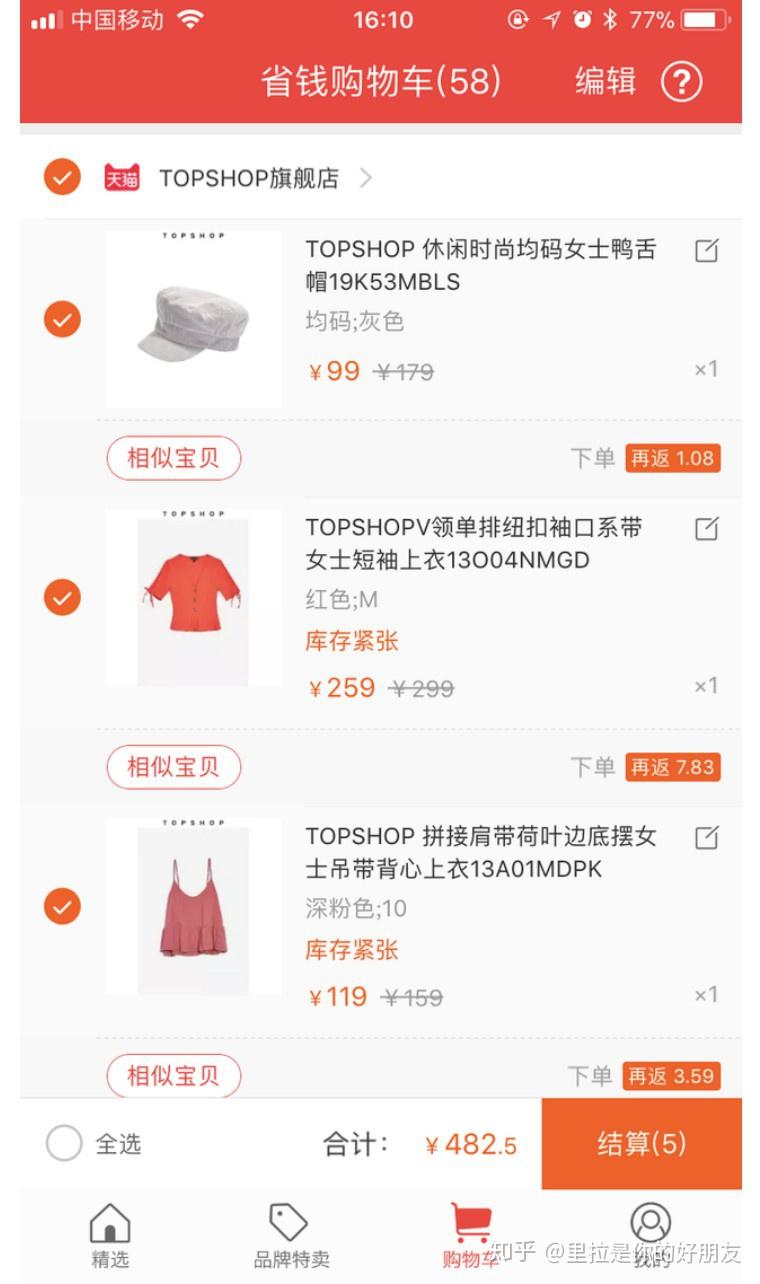Deselect the red blouse item checkmark

pyautogui.click(x=61, y=597)
